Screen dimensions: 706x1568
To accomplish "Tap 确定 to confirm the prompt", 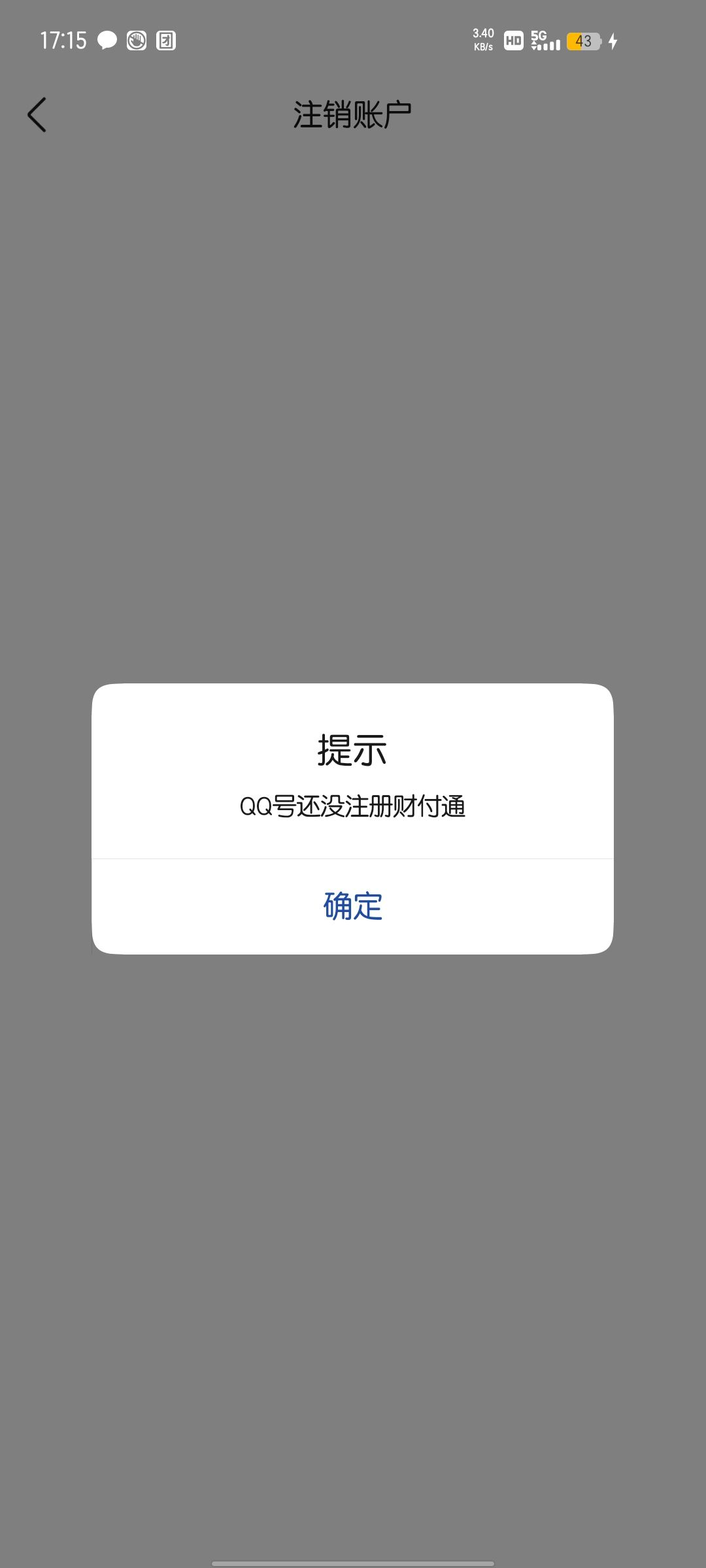I will (353, 905).
